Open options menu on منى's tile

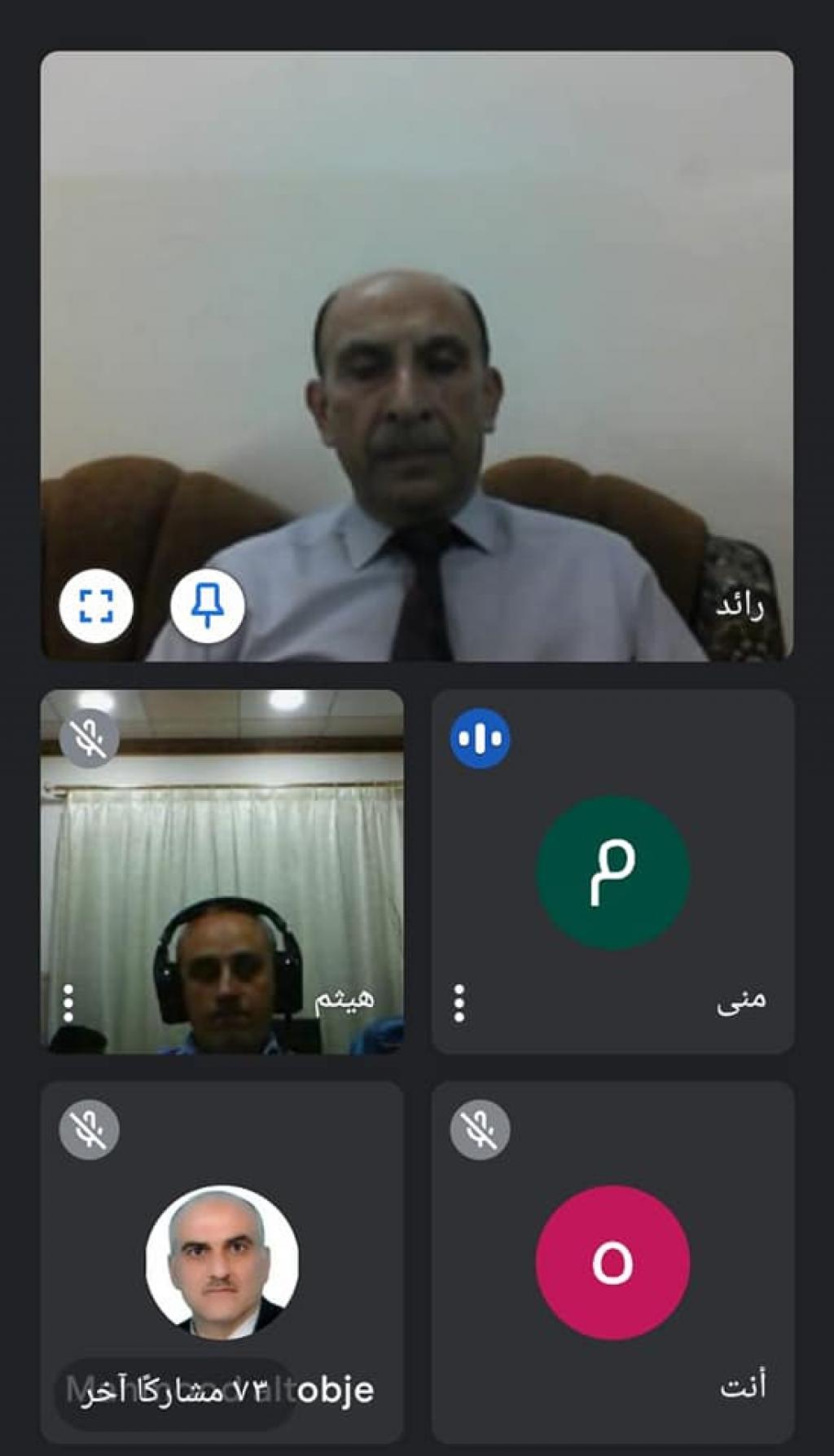(x=459, y=1002)
